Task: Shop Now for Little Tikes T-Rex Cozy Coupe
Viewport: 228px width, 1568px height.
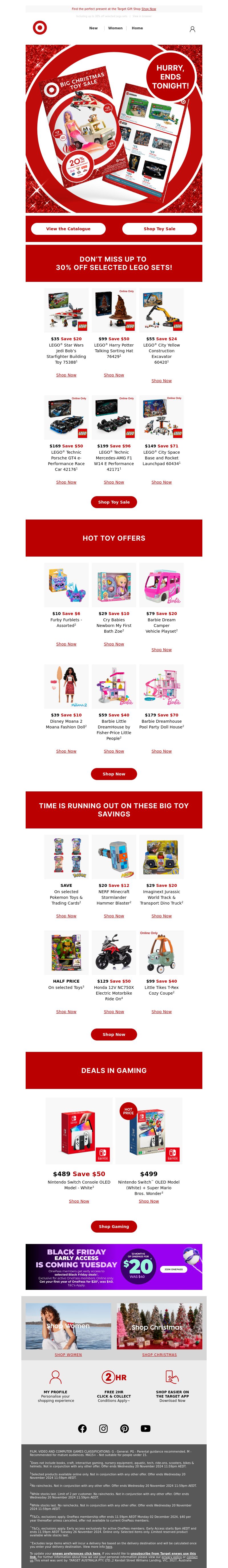Action: 161,1012
